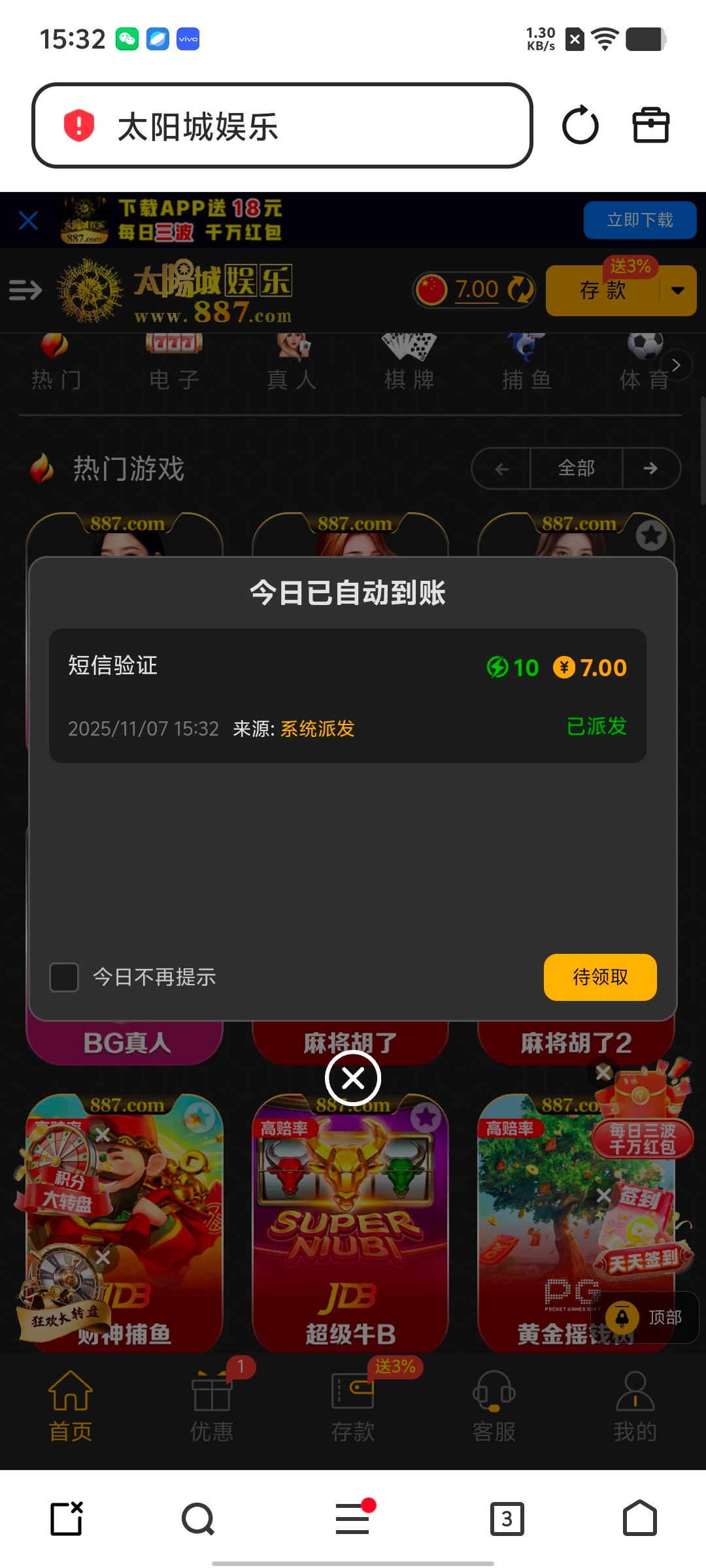Reload the page from the browser bar
Image resolution: width=706 pixels, height=1568 pixels.
click(x=580, y=125)
